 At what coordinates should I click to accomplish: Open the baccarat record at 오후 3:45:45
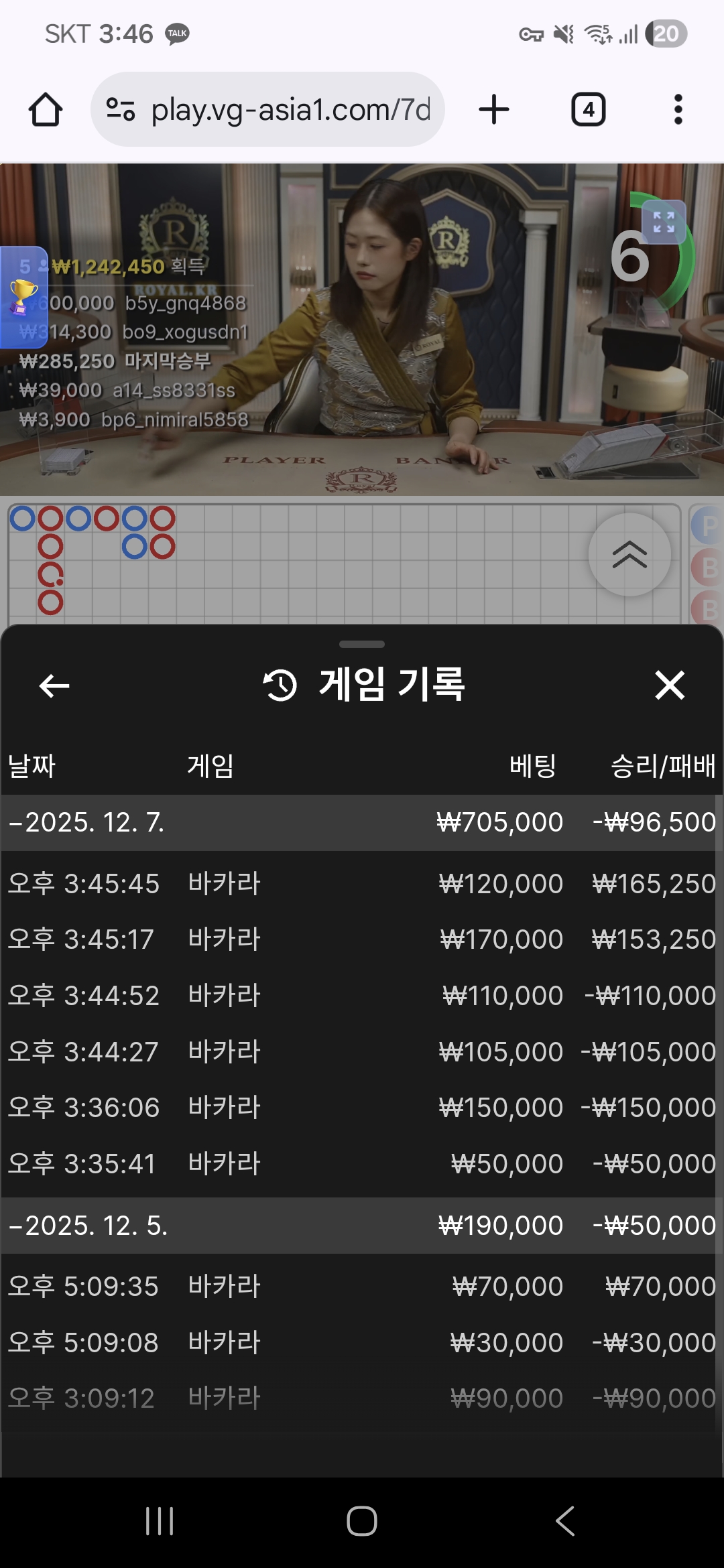[362, 884]
